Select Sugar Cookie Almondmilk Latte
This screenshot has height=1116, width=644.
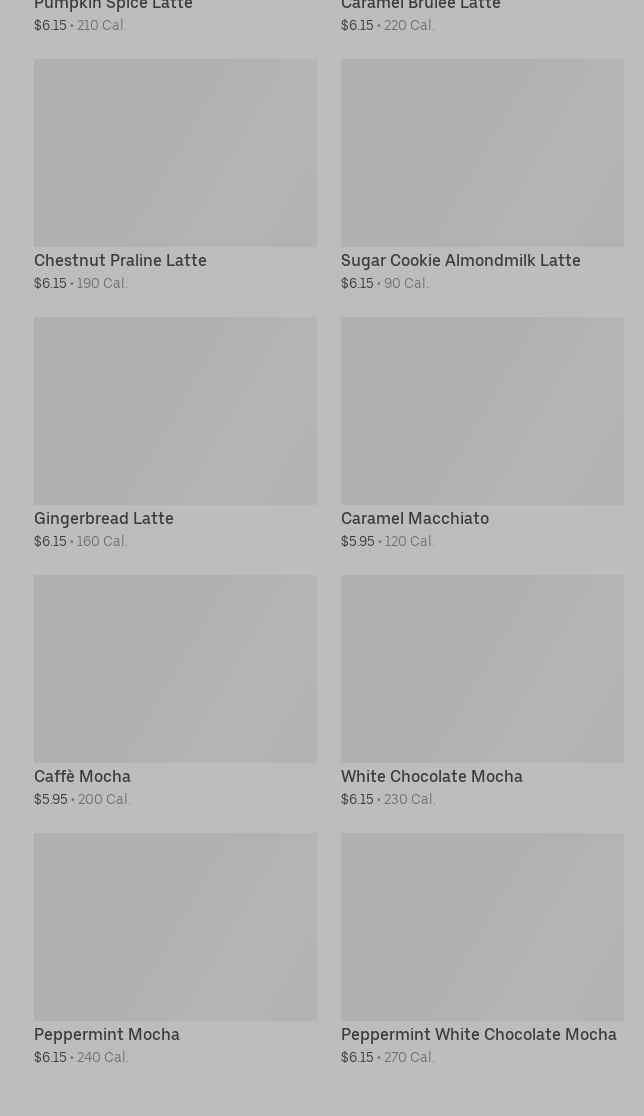tap(482, 153)
